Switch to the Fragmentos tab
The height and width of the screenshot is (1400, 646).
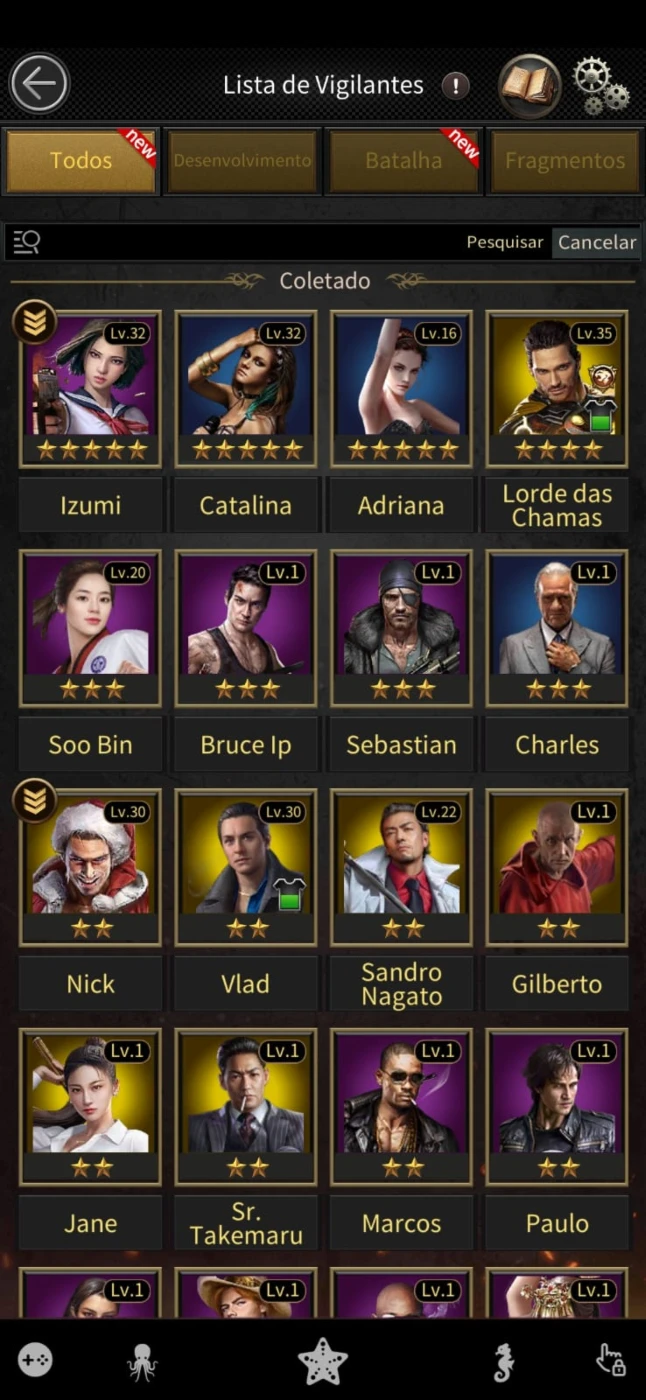click(x=565, y=160)
